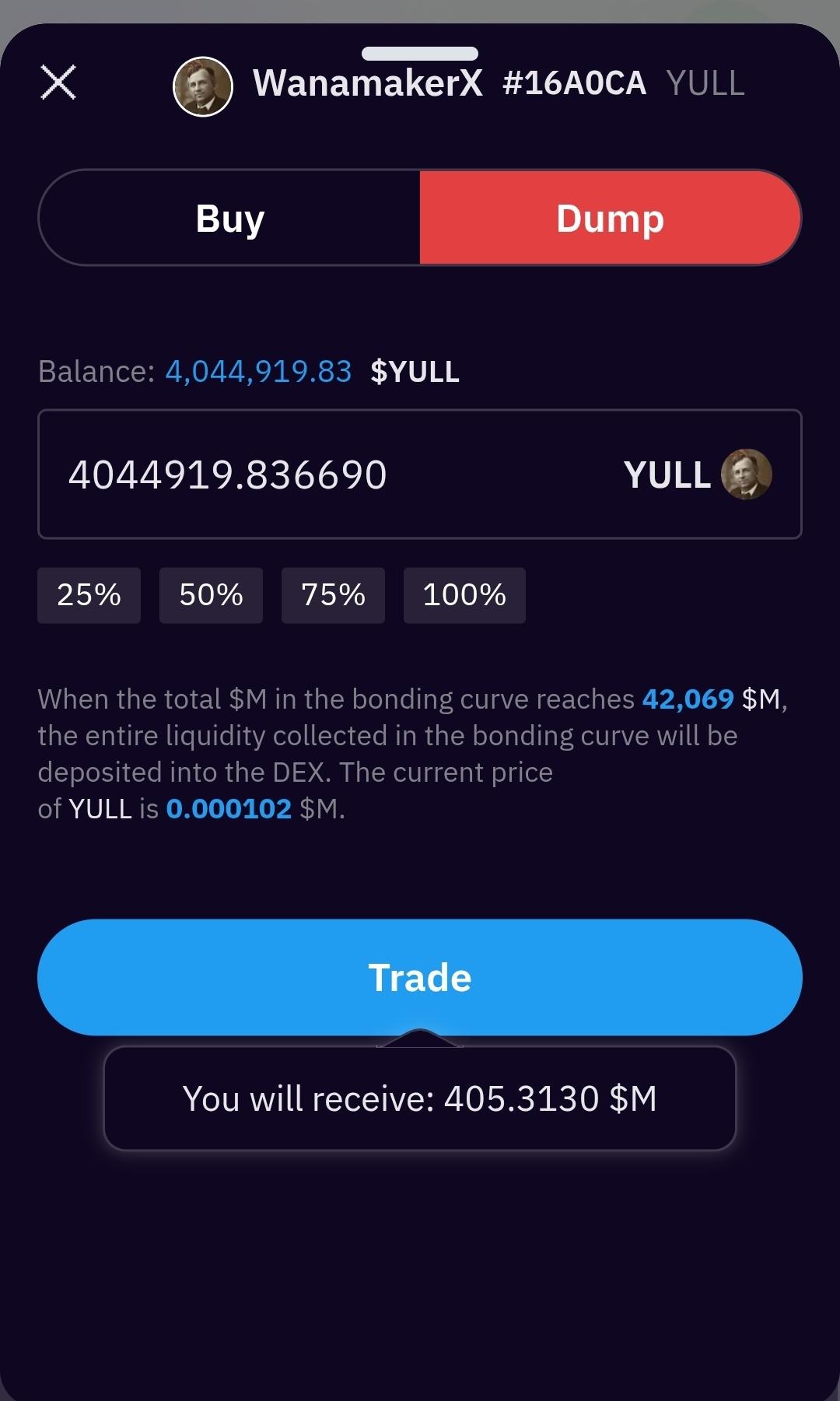This screenshot has height=1401, width=840.
Task: Confirm with the Trade button
Action: [x=420, y=977]
